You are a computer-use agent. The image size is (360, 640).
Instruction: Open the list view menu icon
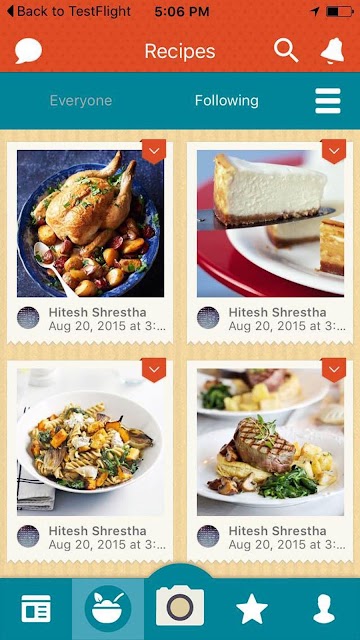tap(328, 101)
